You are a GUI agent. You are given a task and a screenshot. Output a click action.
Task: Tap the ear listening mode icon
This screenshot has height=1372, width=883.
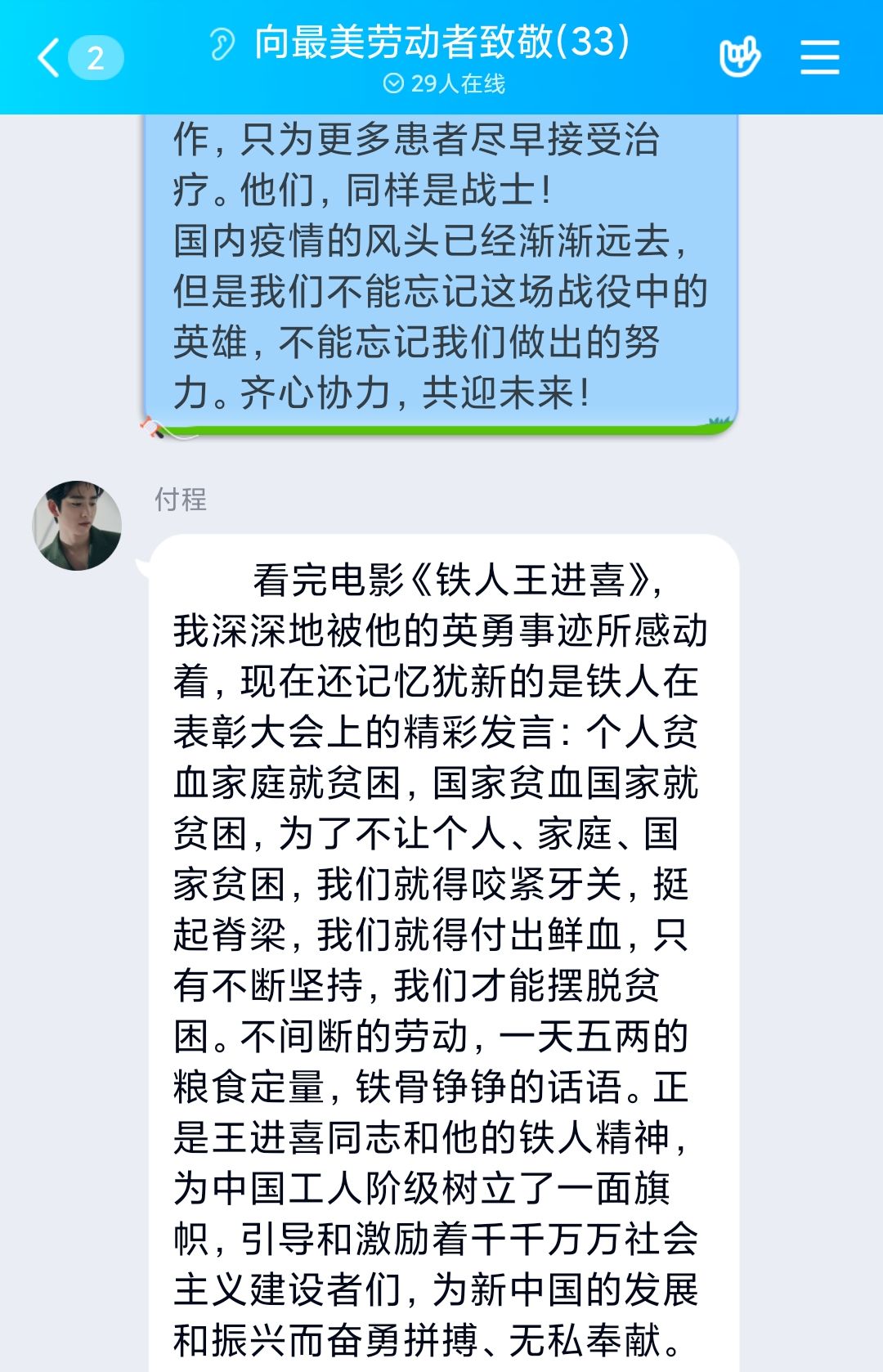click(222, 43)
